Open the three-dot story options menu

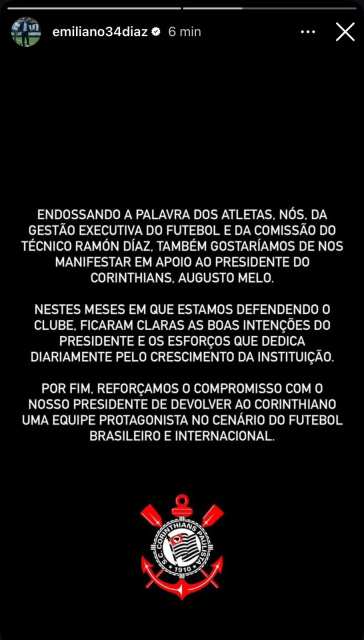pos(308,32)
